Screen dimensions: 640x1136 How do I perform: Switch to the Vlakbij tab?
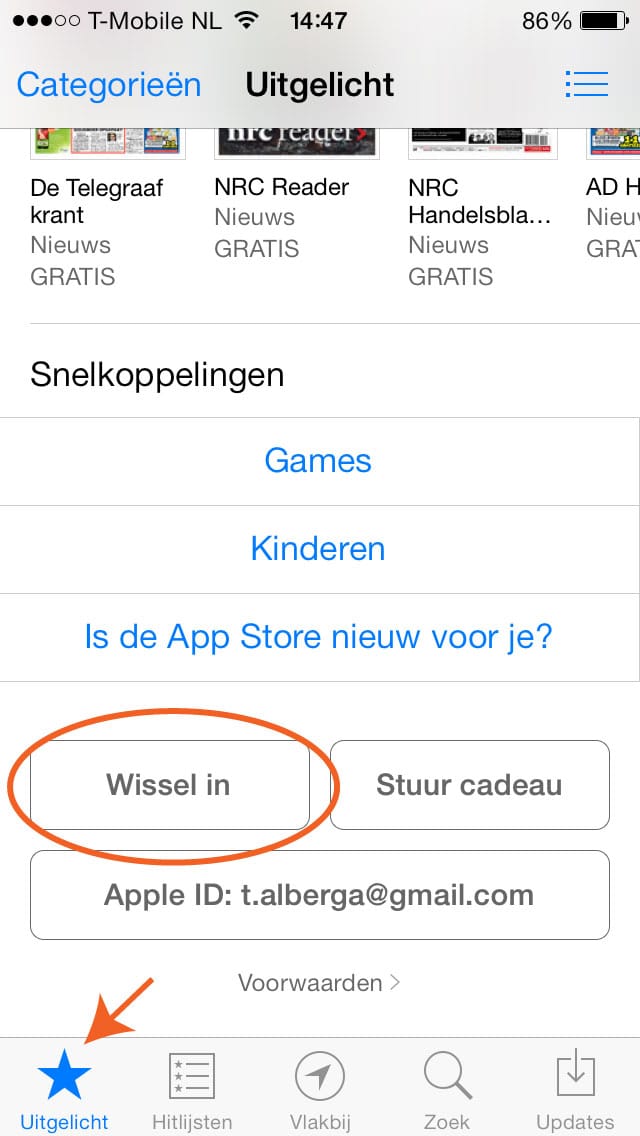tap(320, 1090)
